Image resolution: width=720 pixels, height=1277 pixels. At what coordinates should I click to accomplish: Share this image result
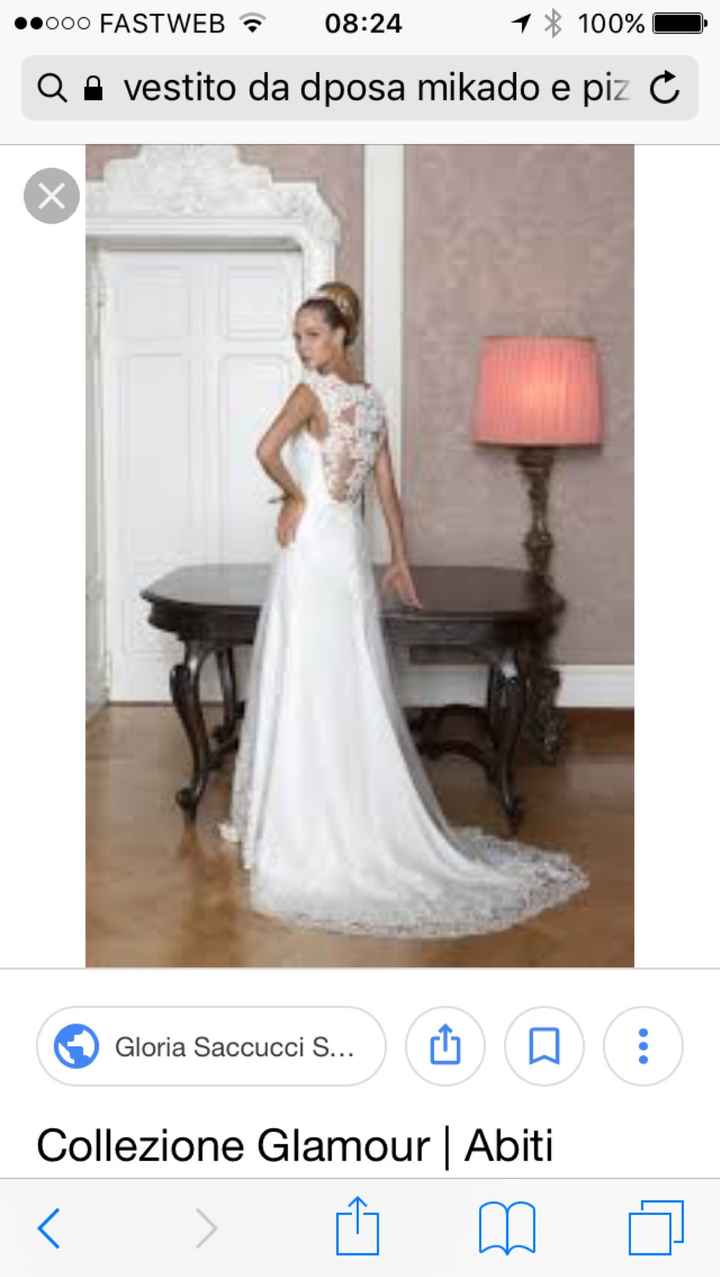tap(445, 1047)
